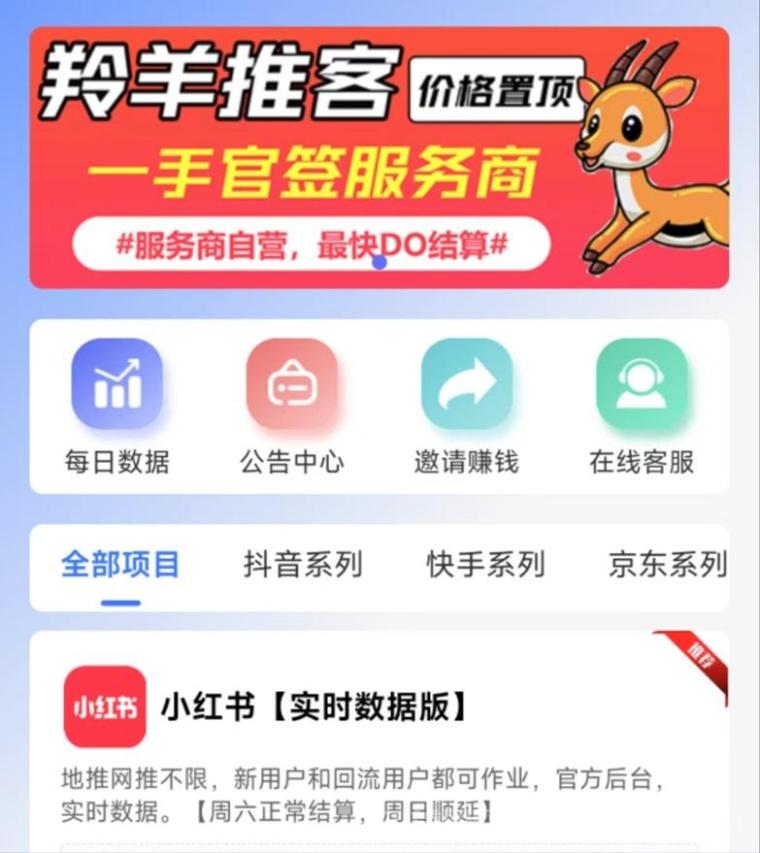Switch to the 京东系列 tab
The height and width of the screenshot is (853, 760).
668,564
